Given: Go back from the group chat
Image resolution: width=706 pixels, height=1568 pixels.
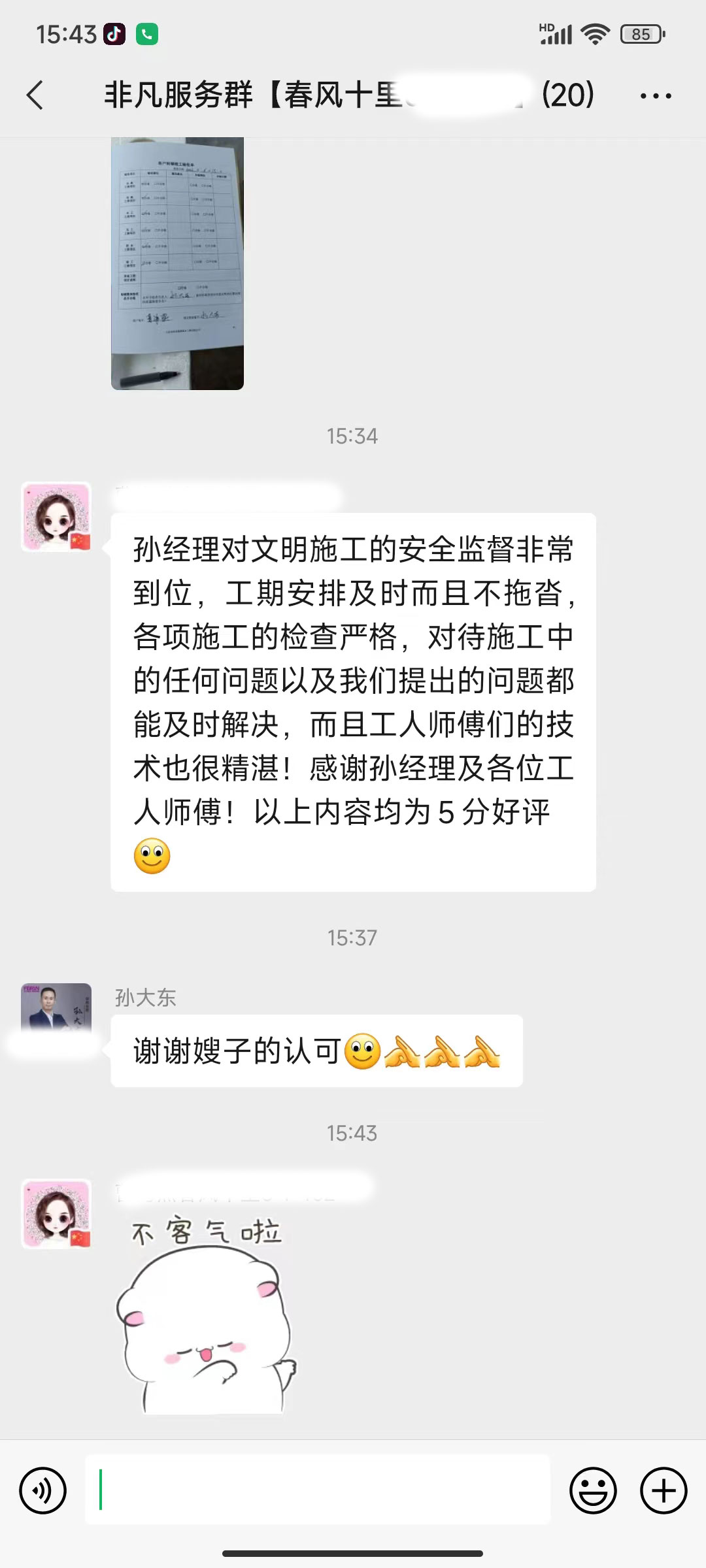Looking at the screenshot, I should coord(35,95).
